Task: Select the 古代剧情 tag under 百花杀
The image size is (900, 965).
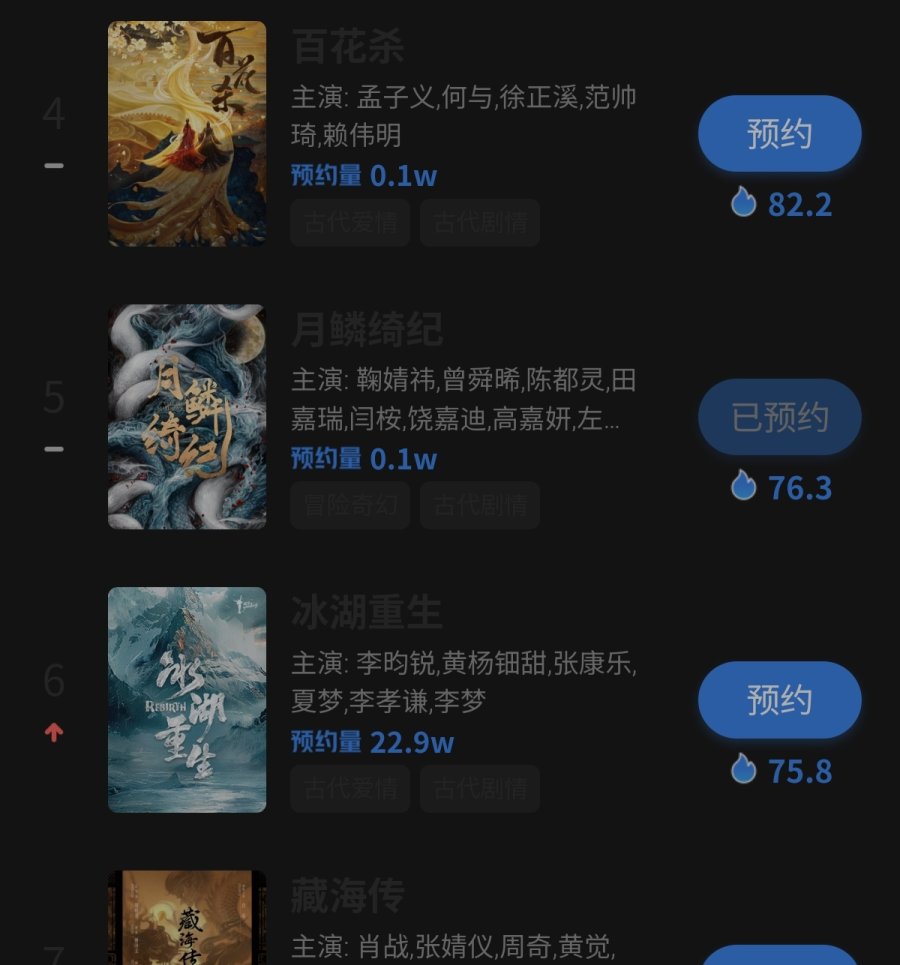Action: (x=480, y=222)
